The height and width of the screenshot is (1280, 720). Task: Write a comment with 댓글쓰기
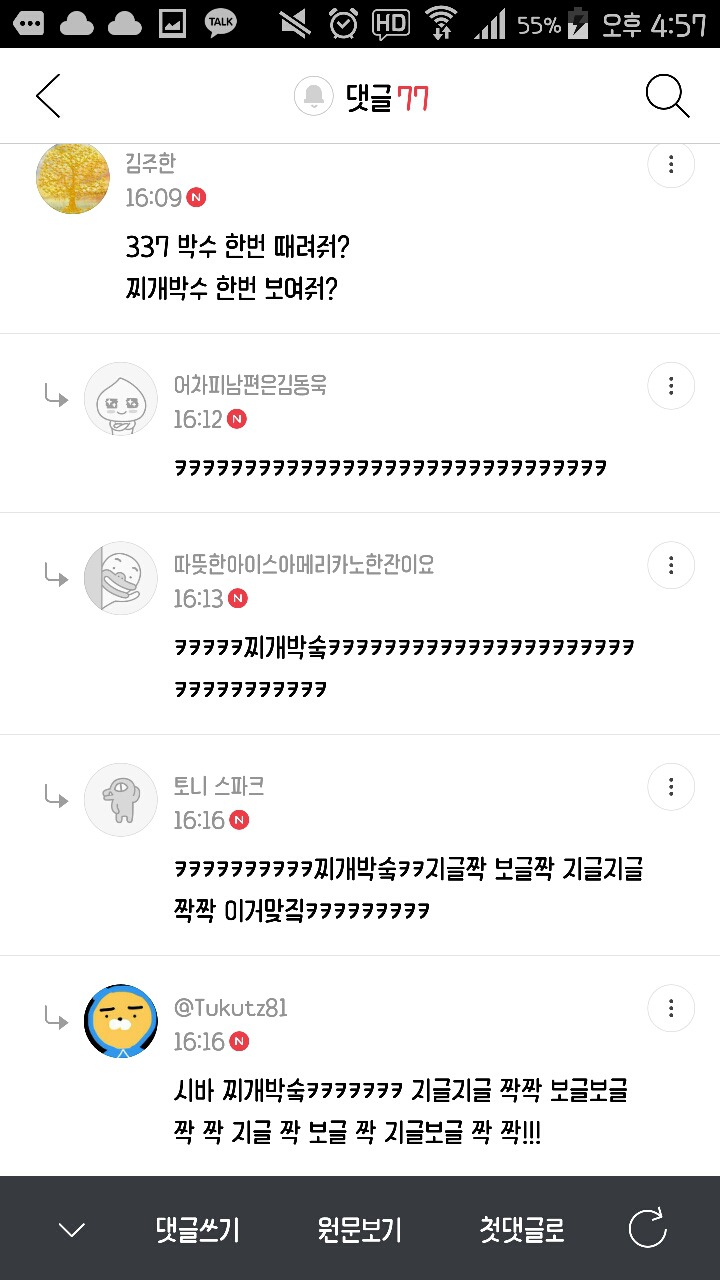point(198,1229)
